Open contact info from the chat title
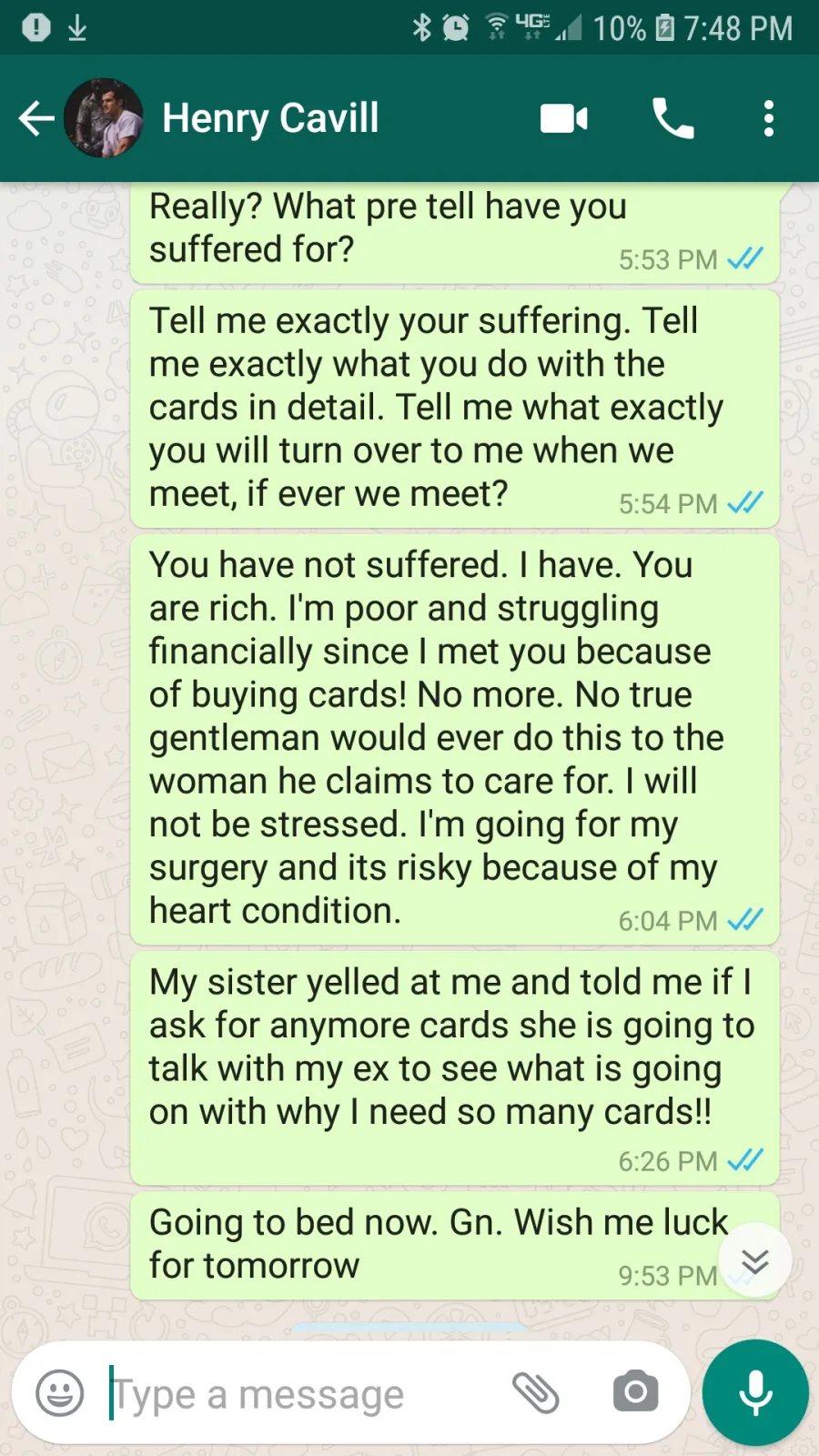Image resolution: width=819 pixels, height=1456 pixels. tap(270, 118)
